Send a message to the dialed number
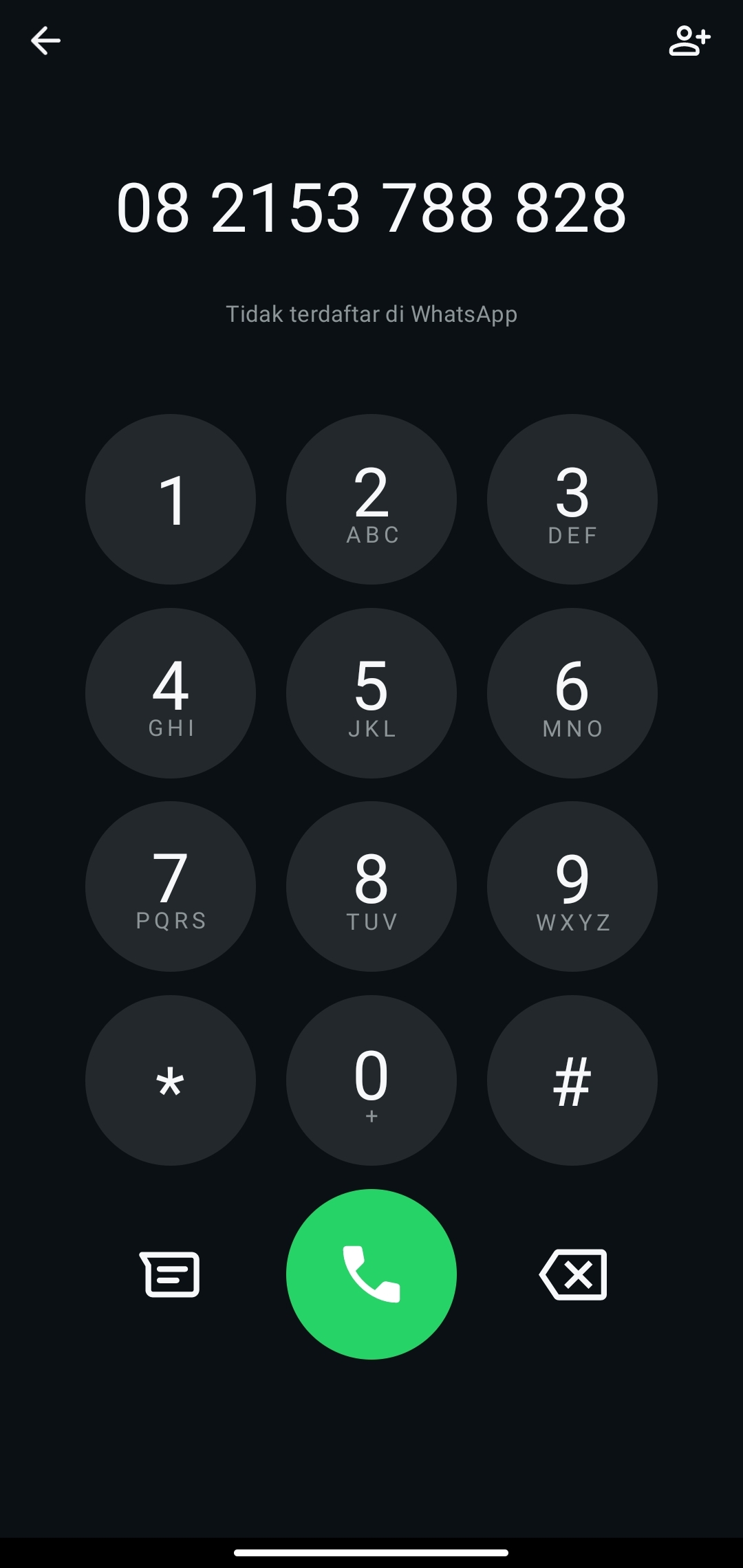 (x=170, y=1274)
